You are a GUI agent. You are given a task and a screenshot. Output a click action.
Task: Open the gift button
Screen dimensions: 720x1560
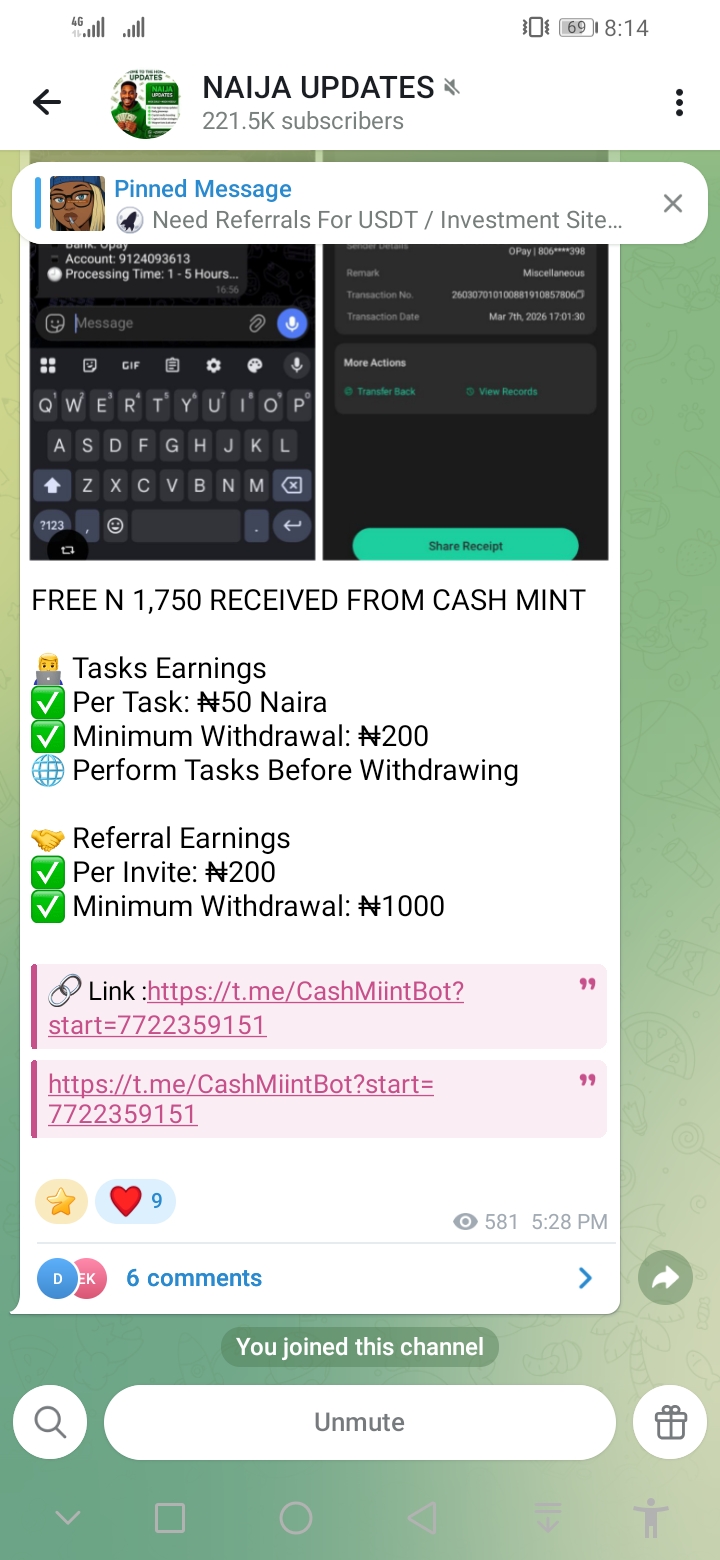point(669,1422)
